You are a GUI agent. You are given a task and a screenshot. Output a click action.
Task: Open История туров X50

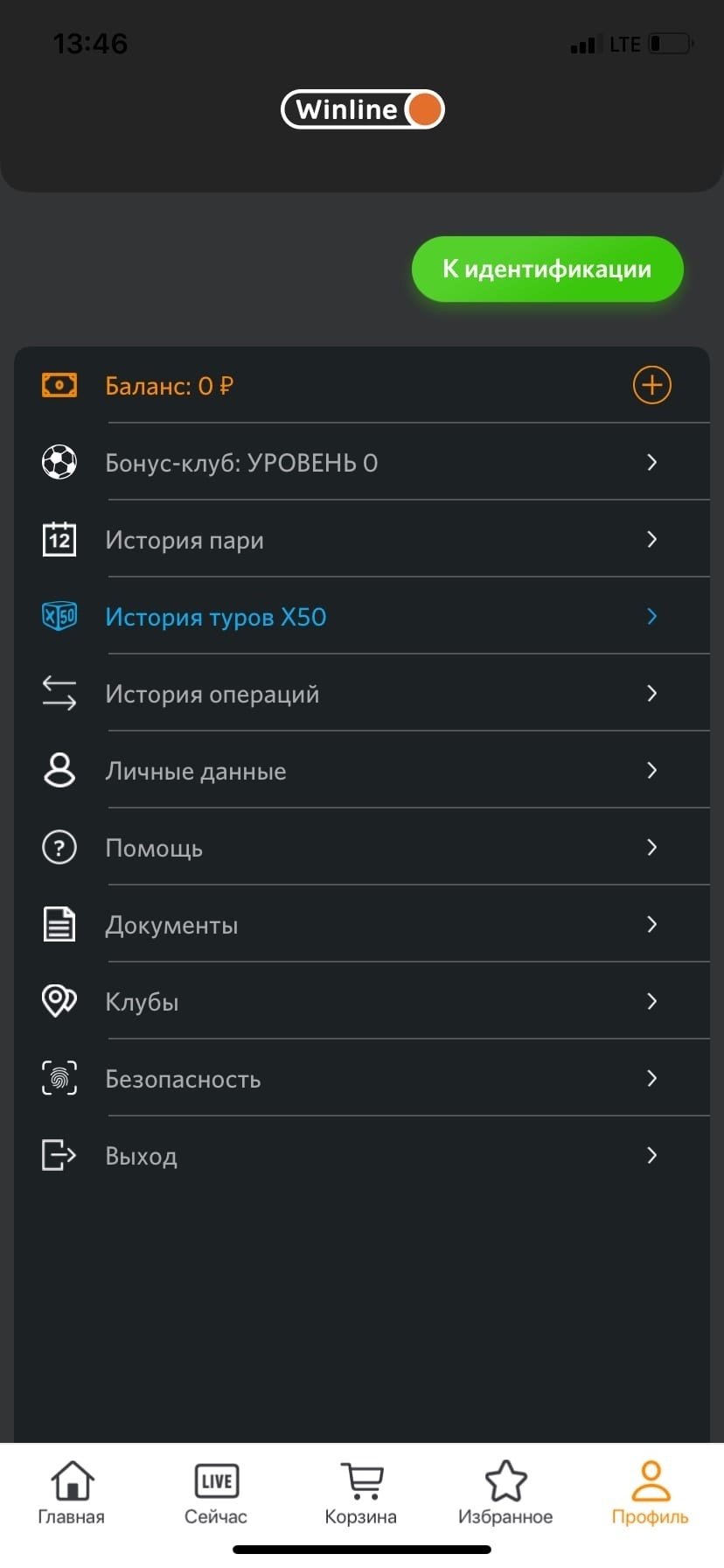362,617
